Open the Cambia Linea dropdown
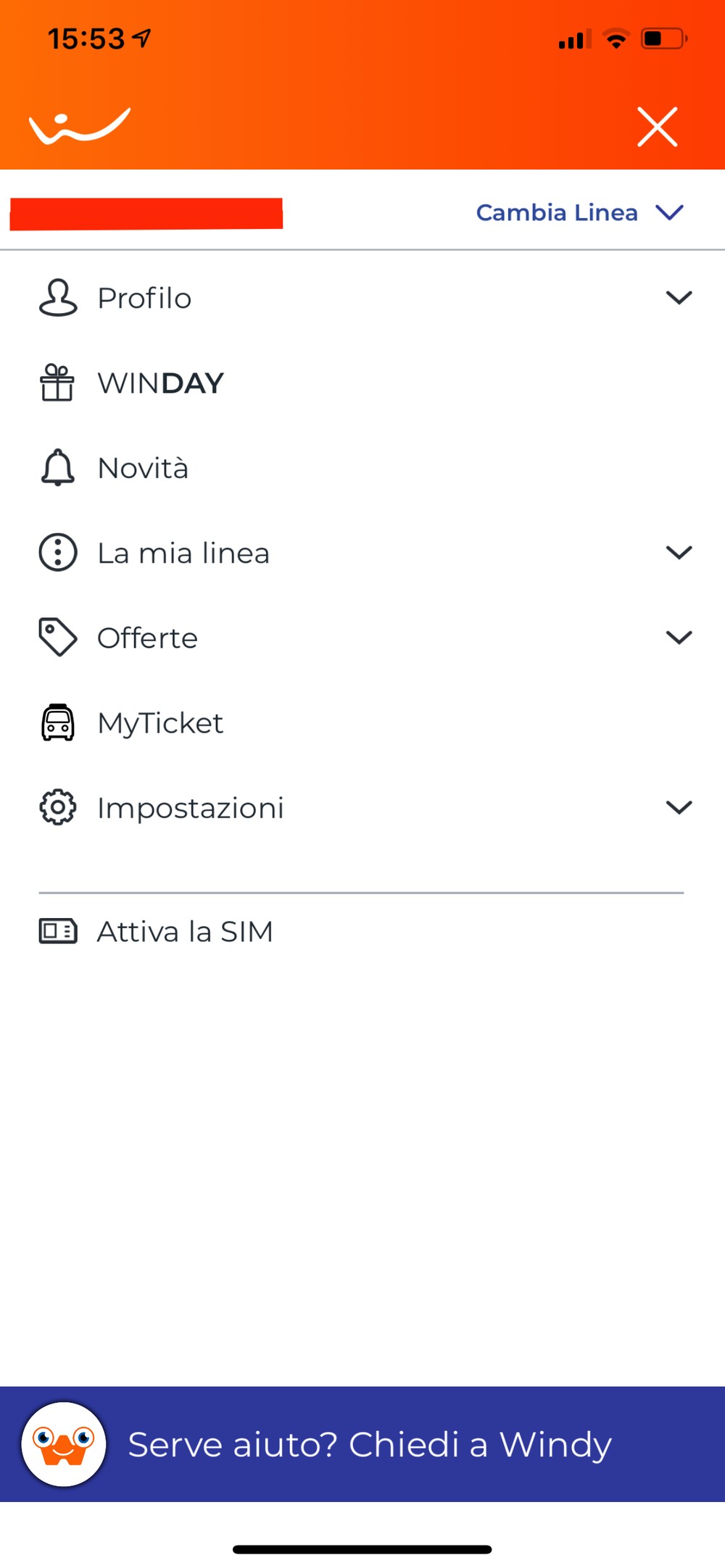725x1568 pixels. pyautogui.click(x=579, y=212)
